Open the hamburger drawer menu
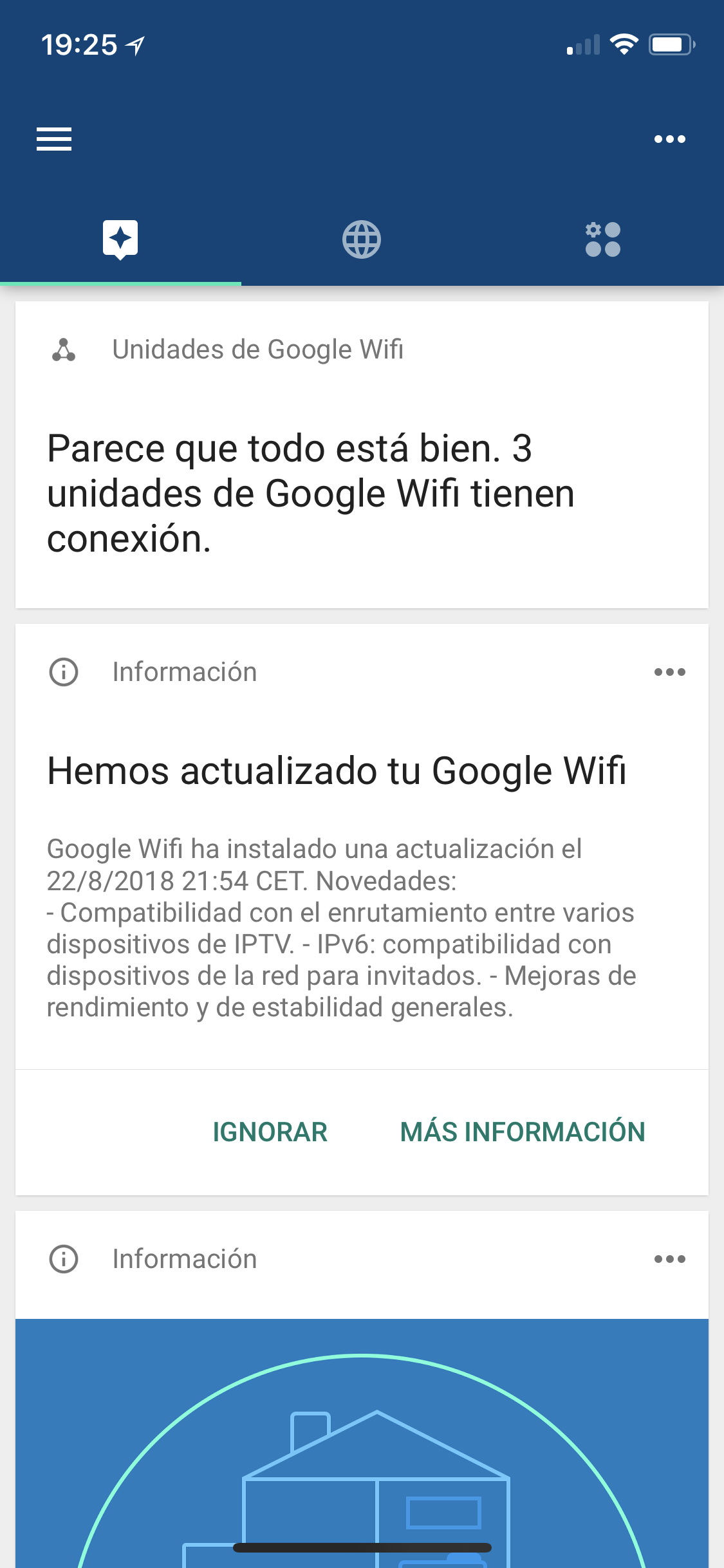The width and height of the screenshot is (724, 1568). (54, 139)
